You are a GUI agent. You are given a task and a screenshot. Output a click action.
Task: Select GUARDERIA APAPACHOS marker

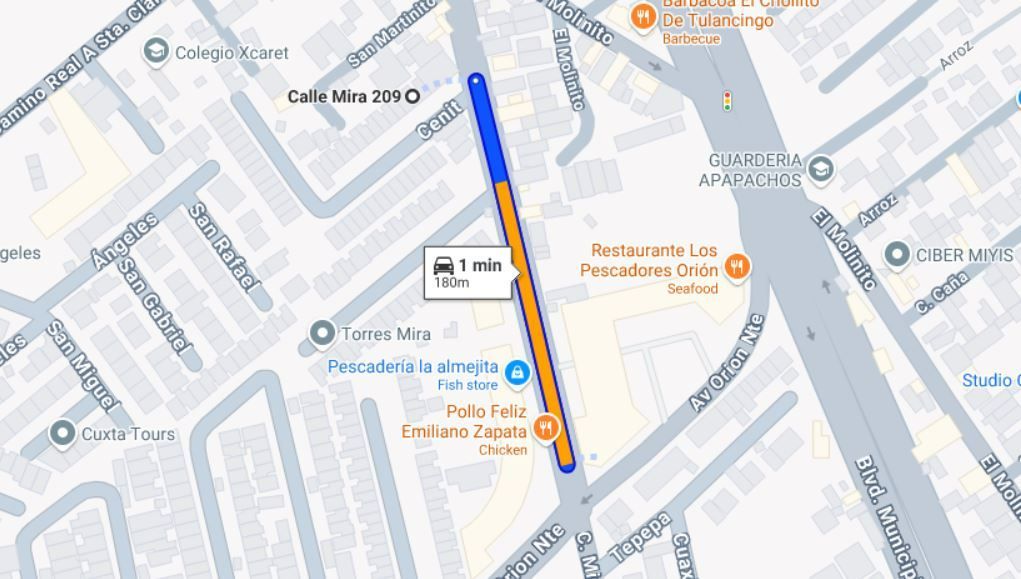820,168
